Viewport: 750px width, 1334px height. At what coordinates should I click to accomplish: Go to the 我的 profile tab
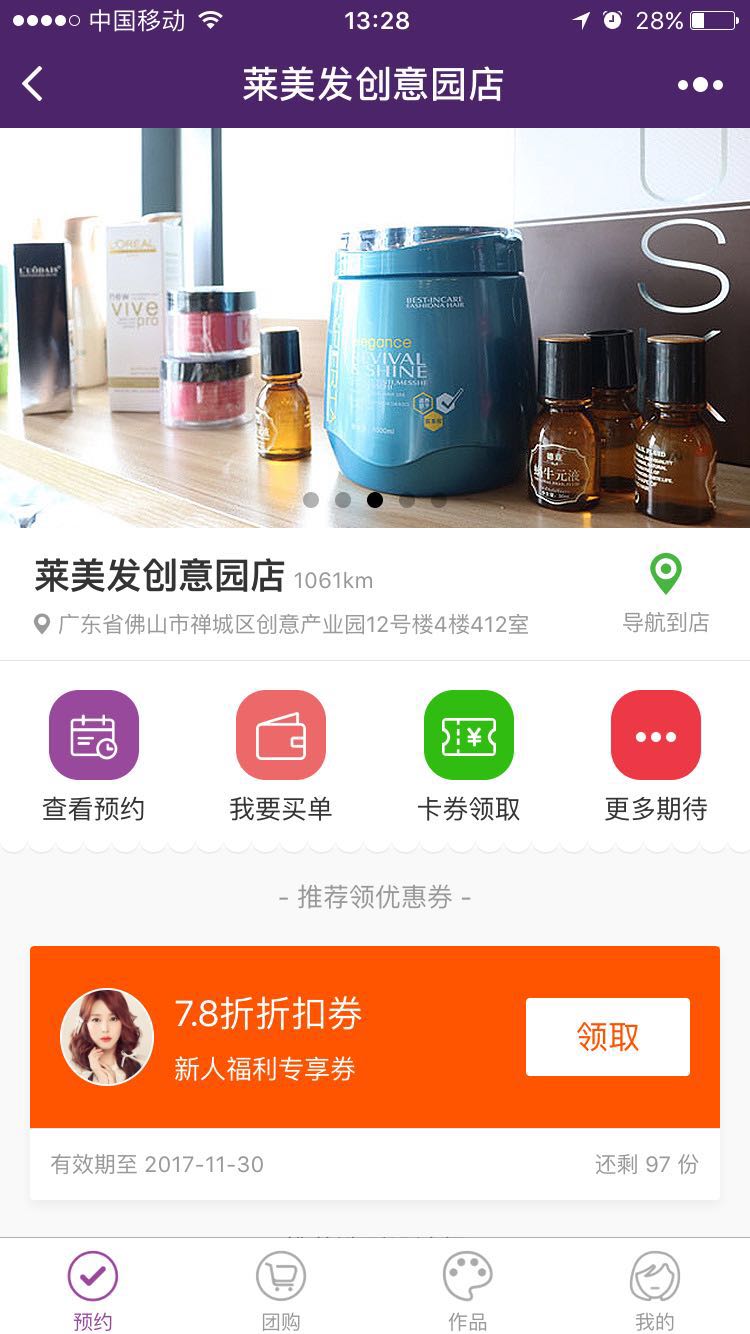coord(655,1290)
